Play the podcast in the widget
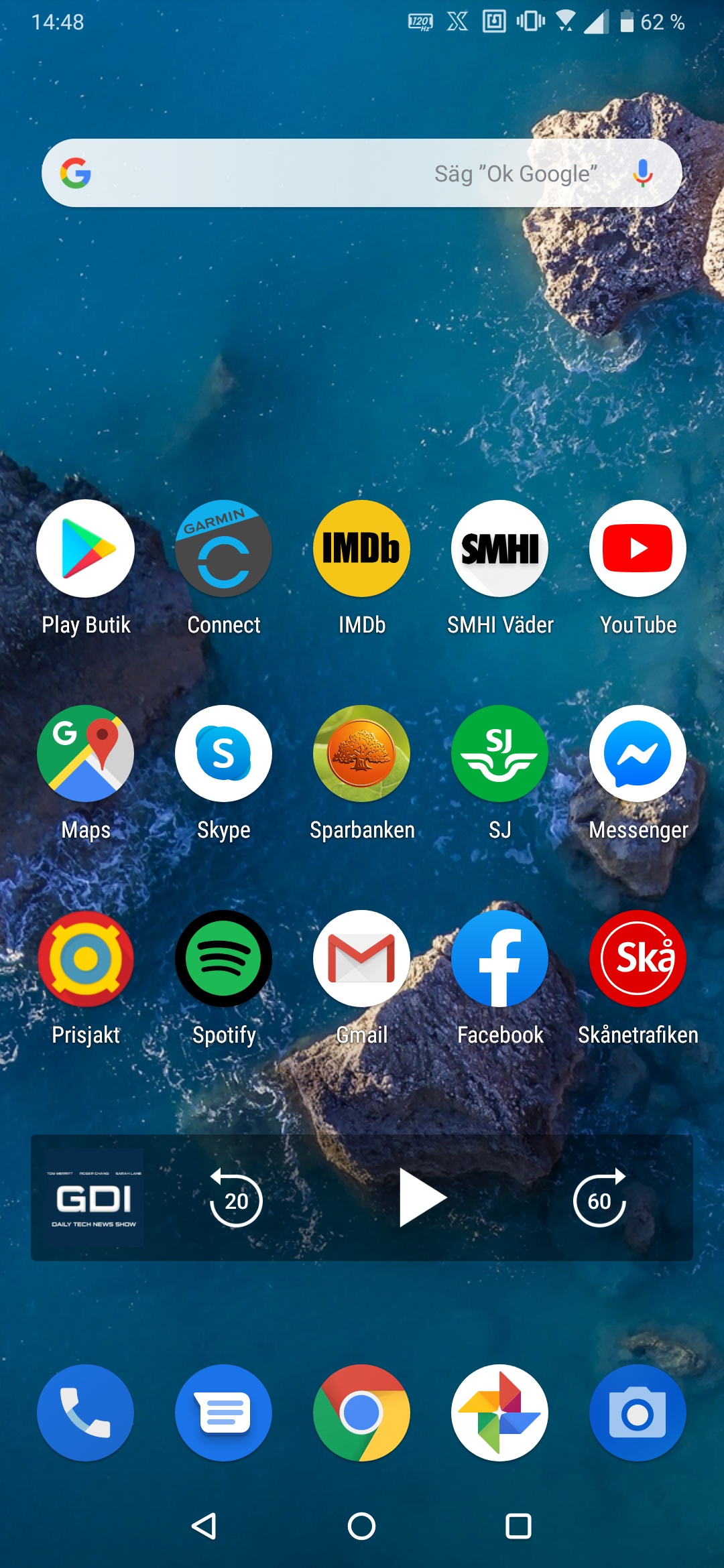Screen dimensions: 724x1568 421,1197
